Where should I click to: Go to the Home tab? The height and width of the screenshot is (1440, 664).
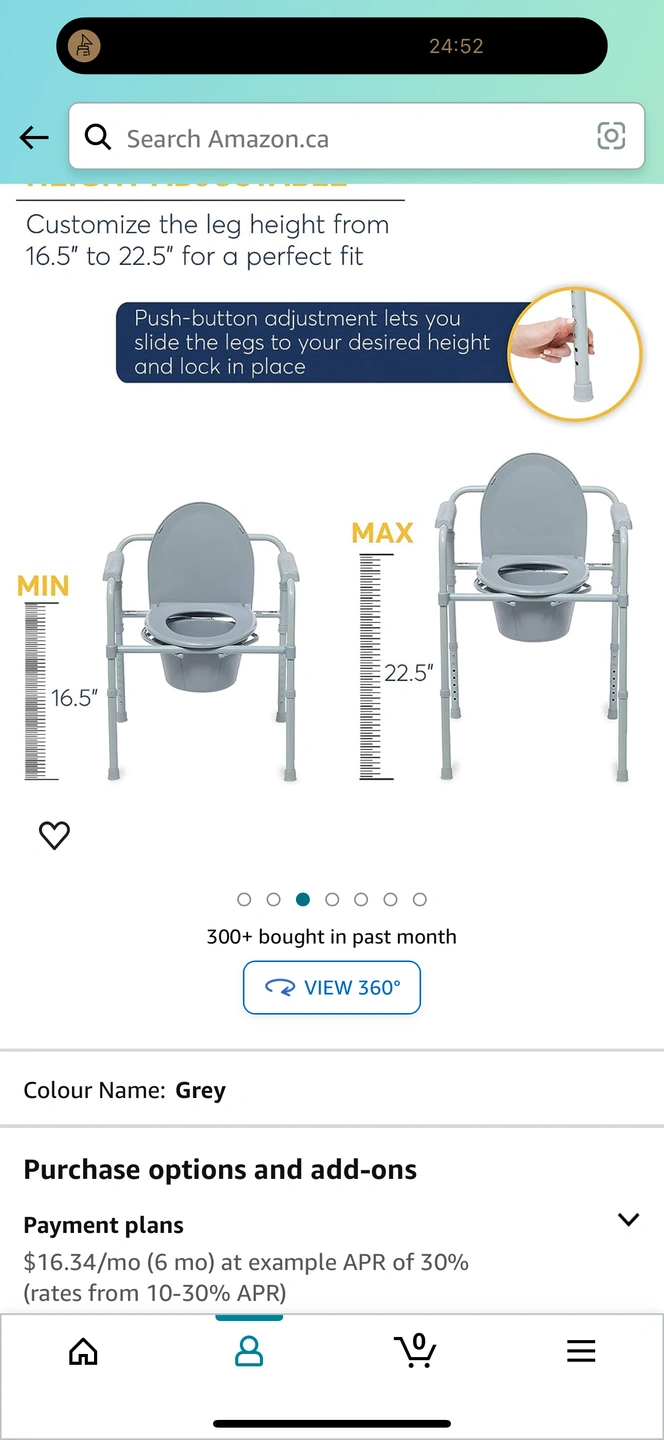pos(83,1352)
